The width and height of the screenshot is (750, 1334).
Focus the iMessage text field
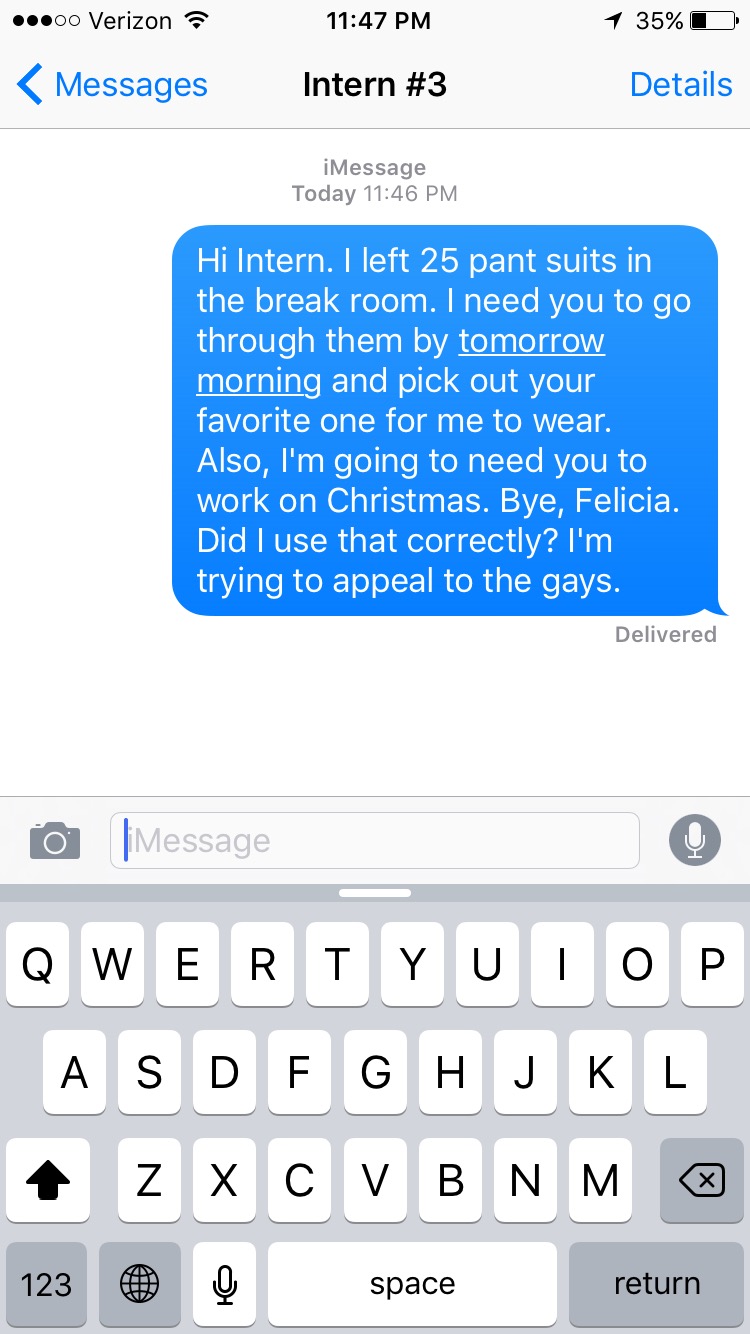[x=375, y=840]
